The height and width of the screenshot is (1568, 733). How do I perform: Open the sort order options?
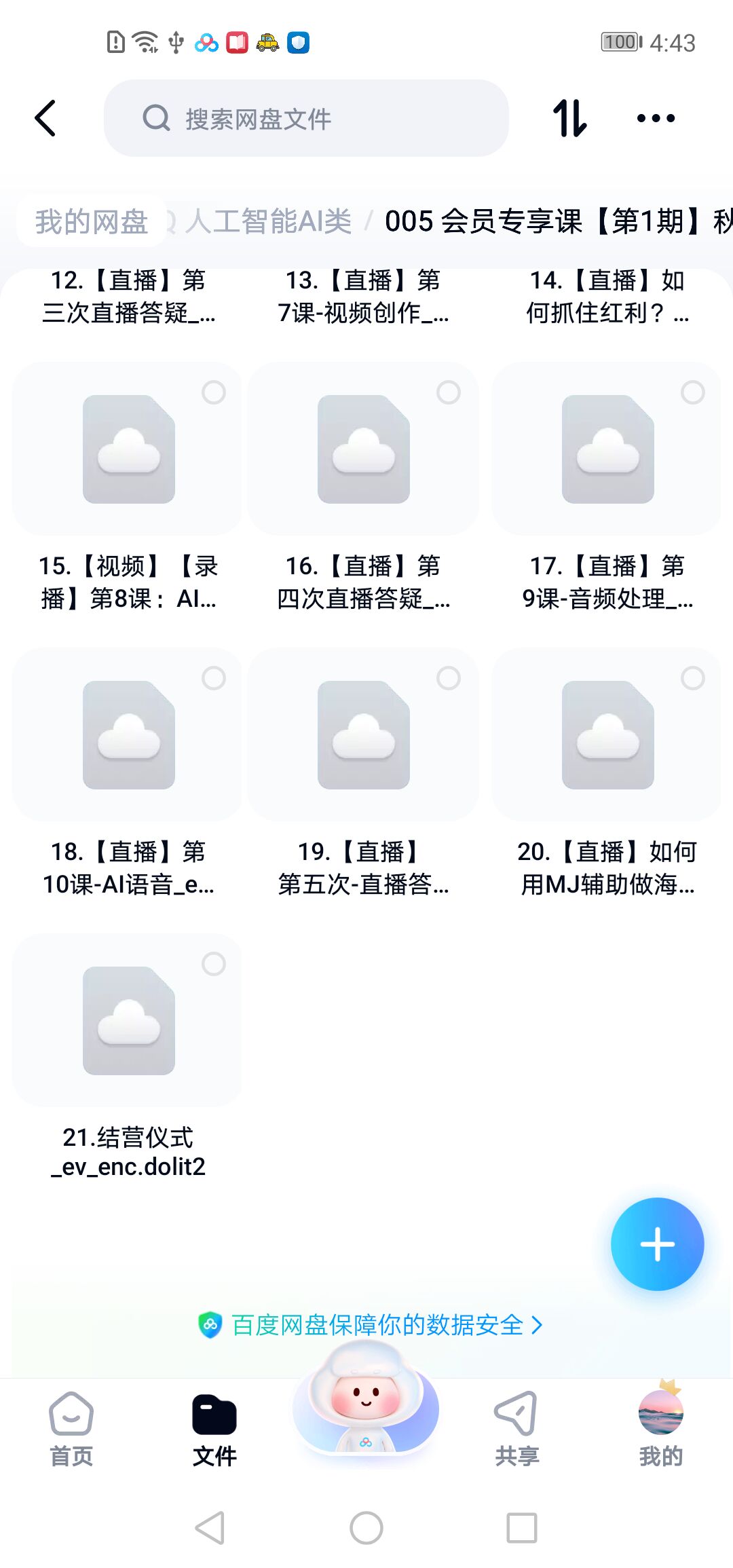(x=569, y=118)
